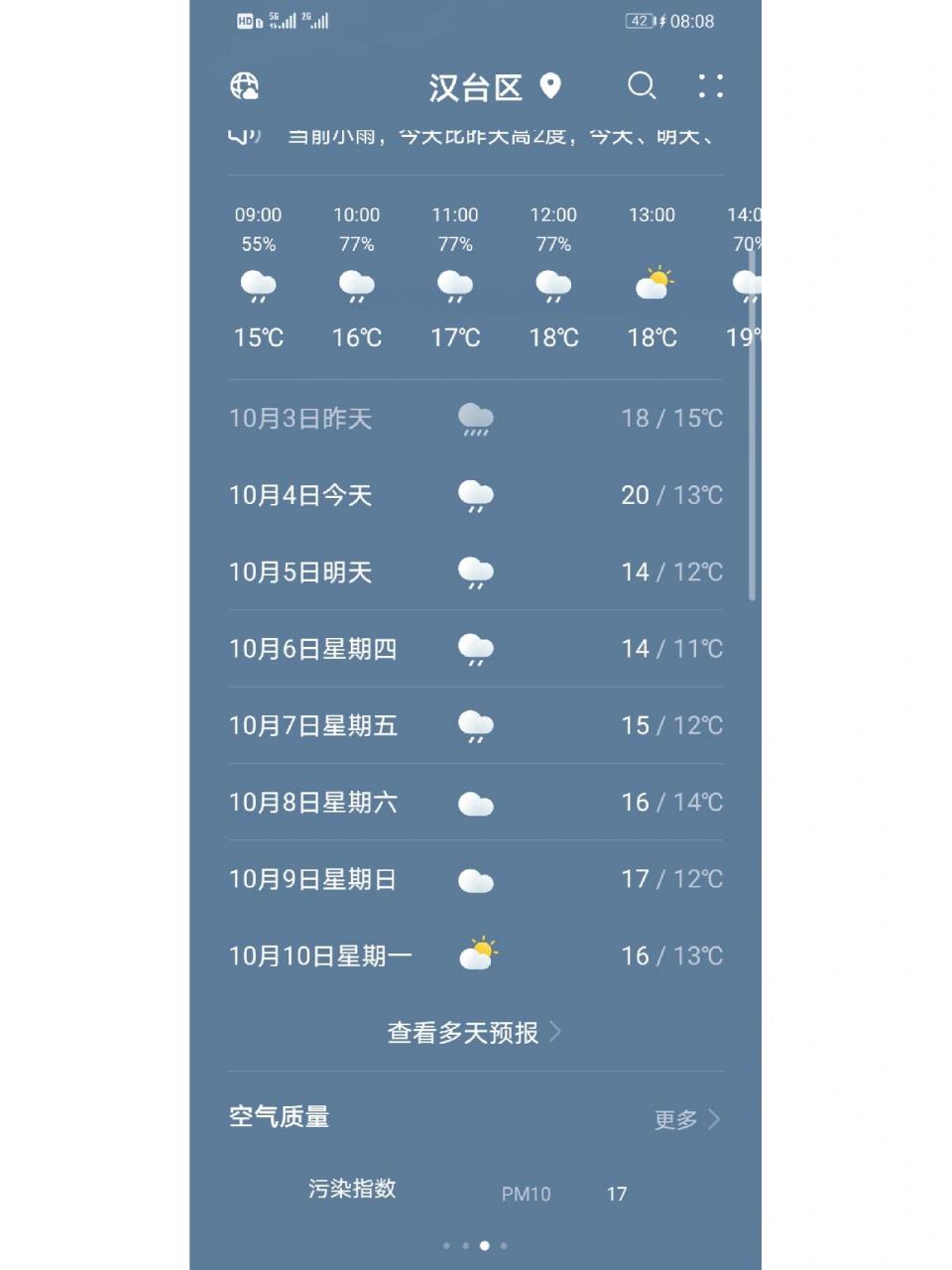Select the rain icon on 10月4日今天 row
The width and height of the screenshot is (952, 1270).
475,495
